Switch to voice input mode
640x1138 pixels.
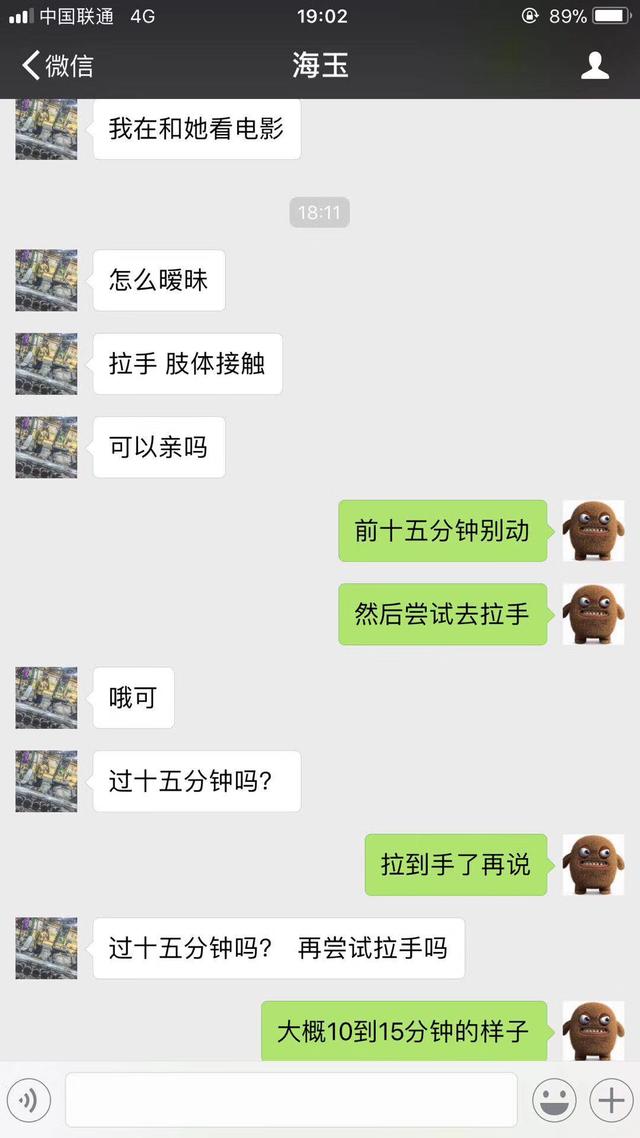click(29, 1100)
